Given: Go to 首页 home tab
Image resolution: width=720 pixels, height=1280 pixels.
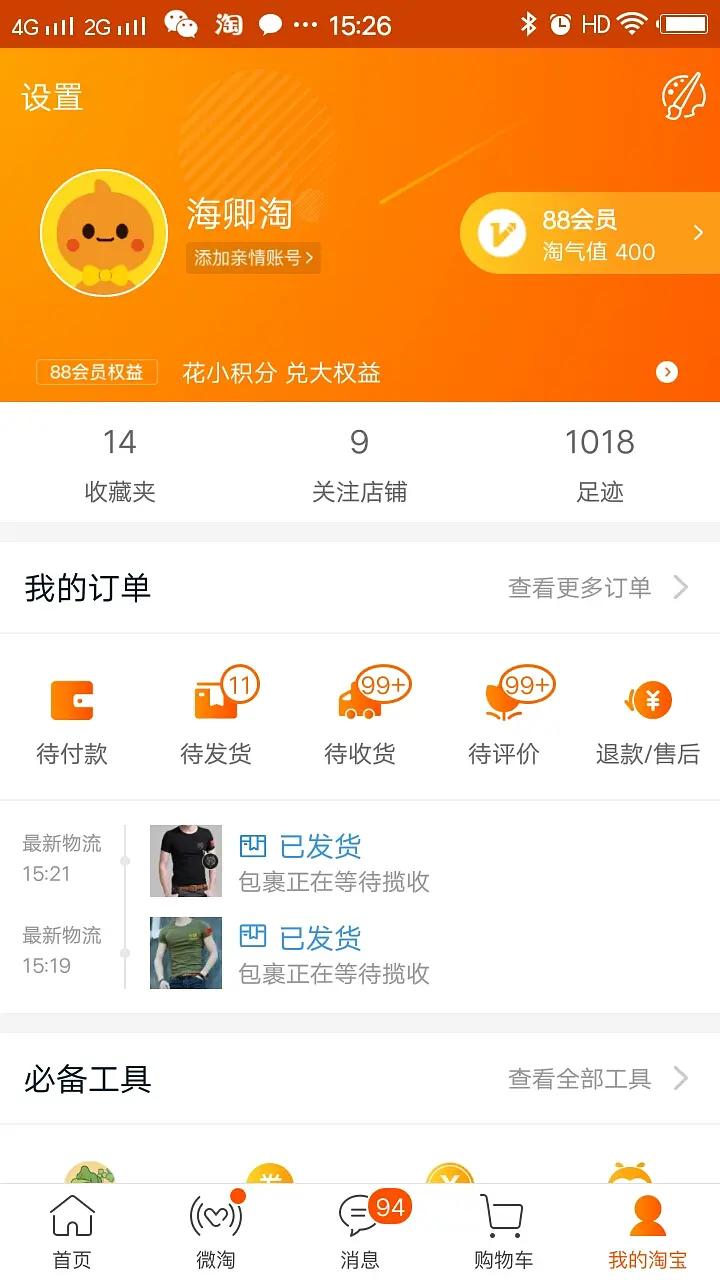Looking at the screenshot, I should (x=72, y=1230).
